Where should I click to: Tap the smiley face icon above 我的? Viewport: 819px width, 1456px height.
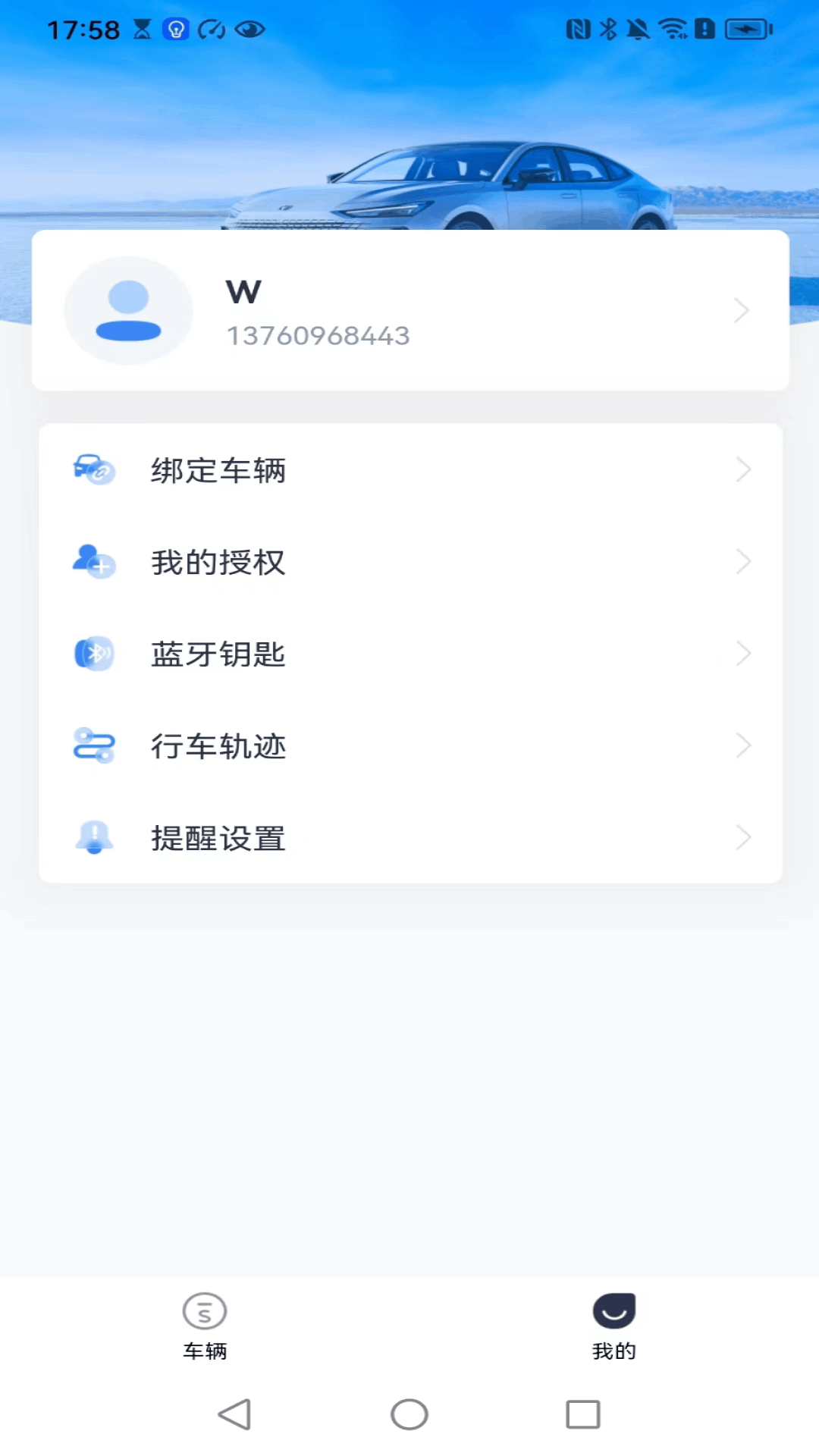tap(613, 1310)
